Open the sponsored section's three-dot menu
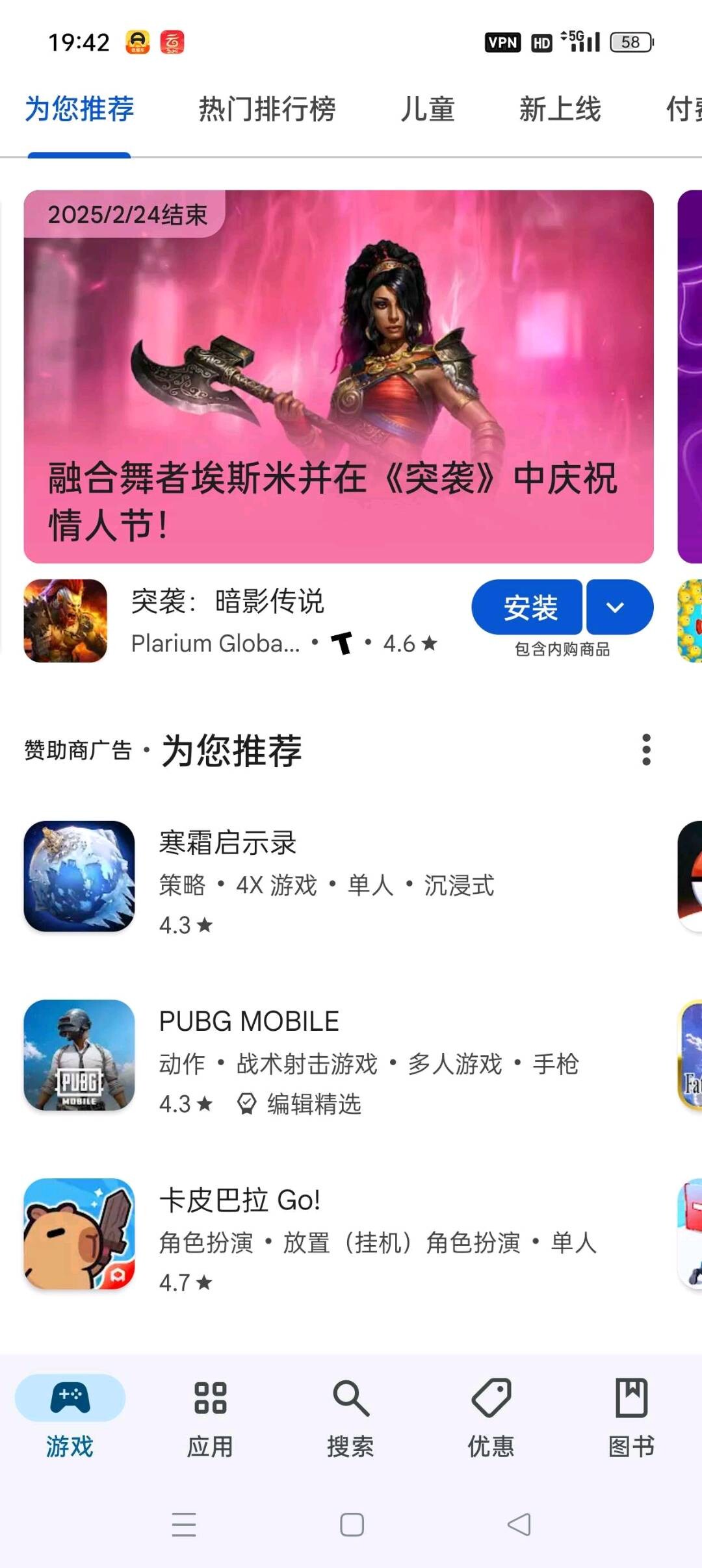Viewport: 702px width, 1568px height. point(645,750)
